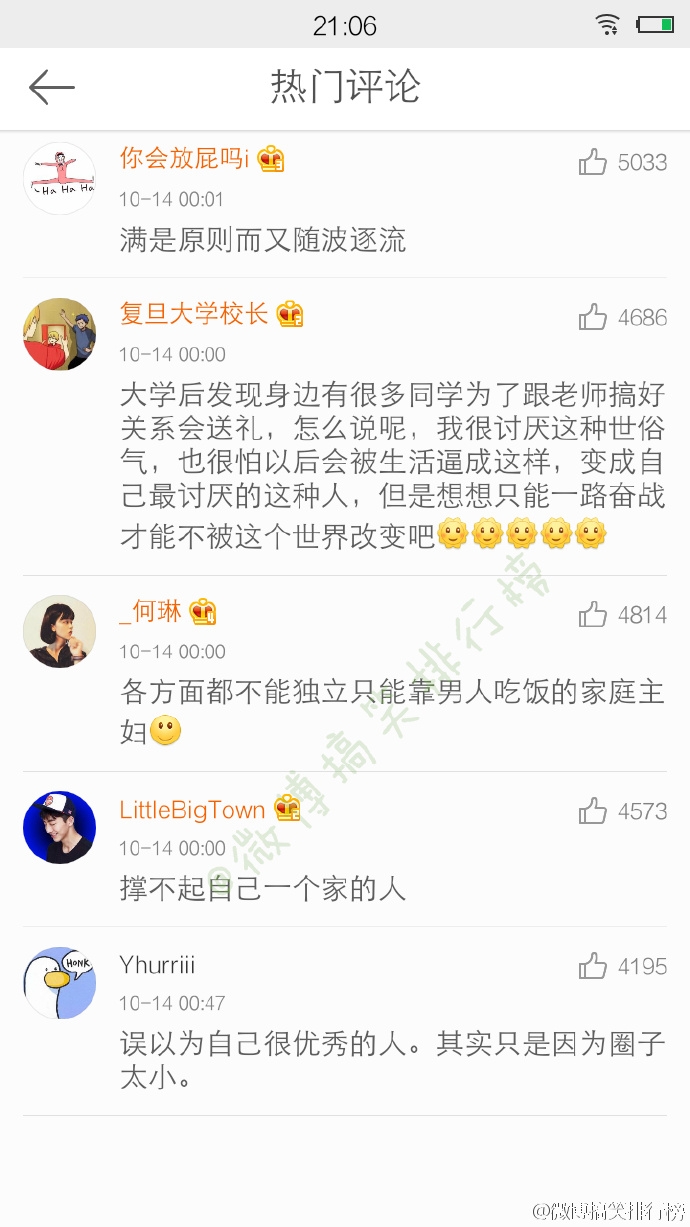
Task: Give a thumbs up to LittleBigTown's comment
Action: pyautogui.click(x=593, y=811)
